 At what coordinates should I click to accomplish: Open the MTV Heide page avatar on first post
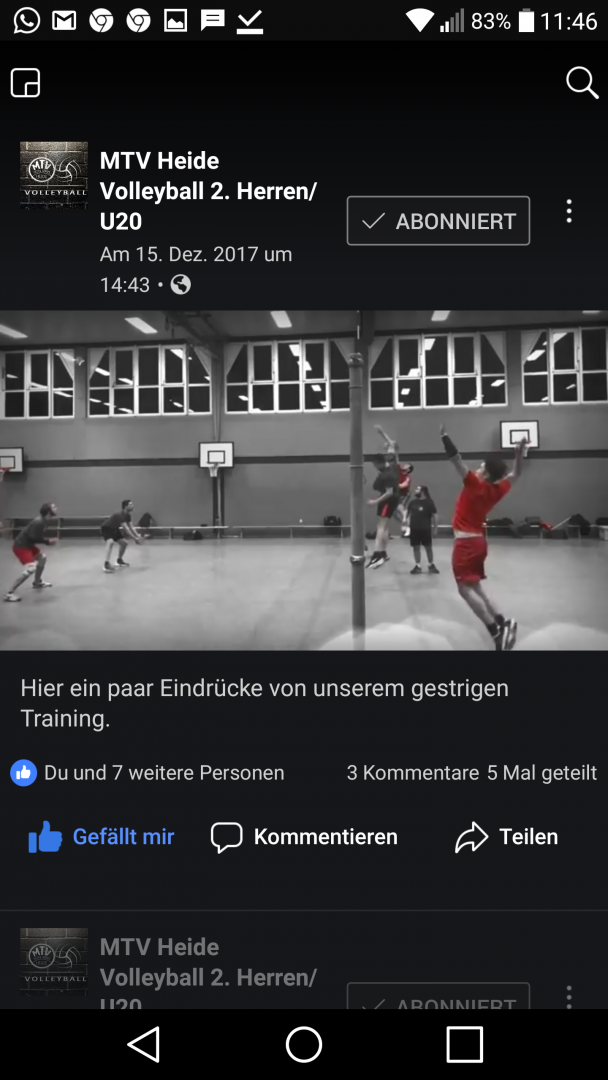[x=54, y=175]
